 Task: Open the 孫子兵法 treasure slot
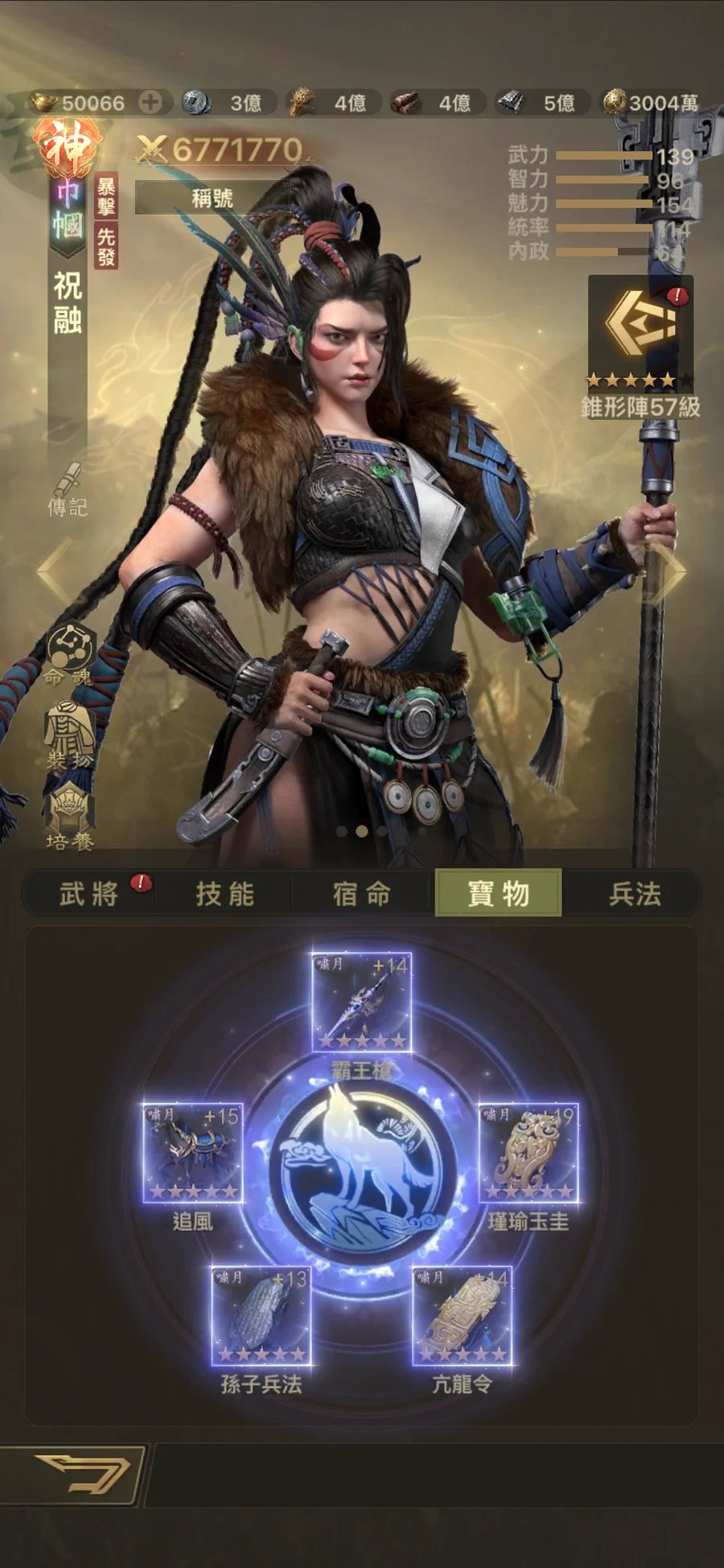(x=261, y=1316)
